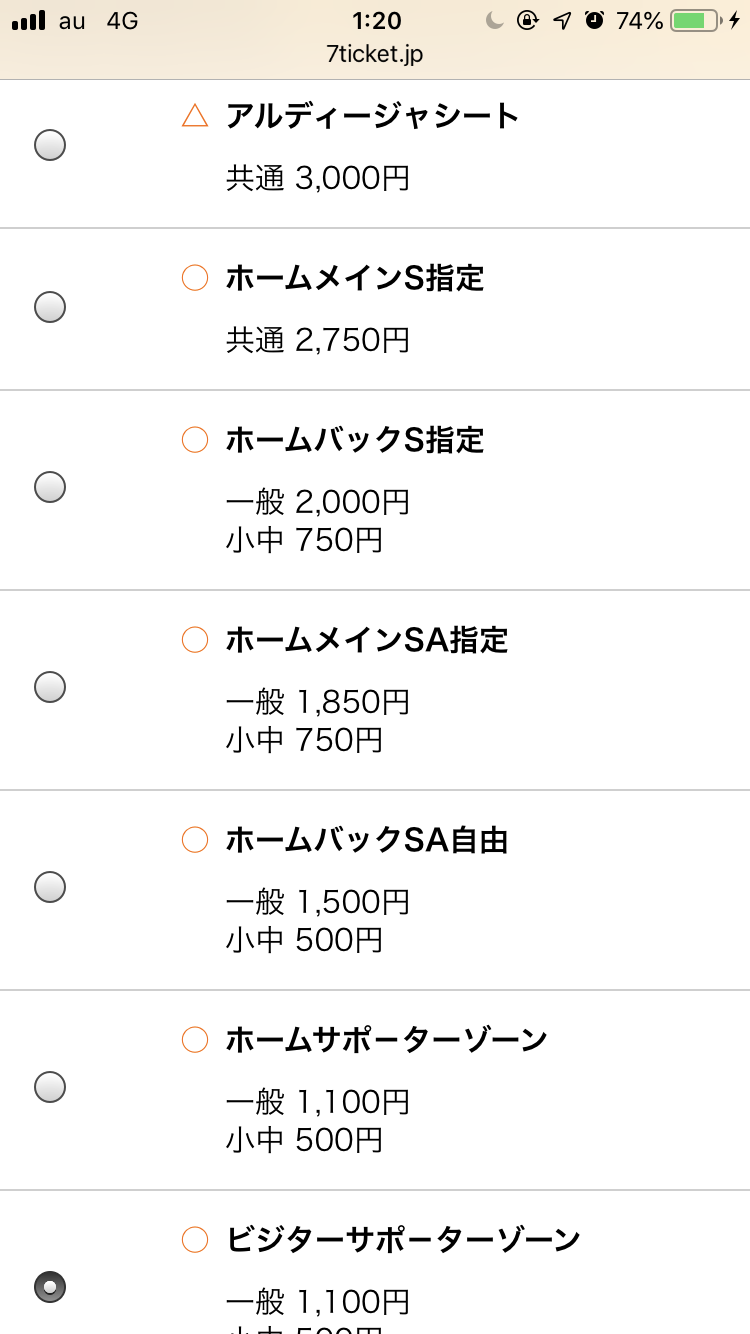Select ホームバックS指定 radio button

pyautogui.click(x=50, y=487)
